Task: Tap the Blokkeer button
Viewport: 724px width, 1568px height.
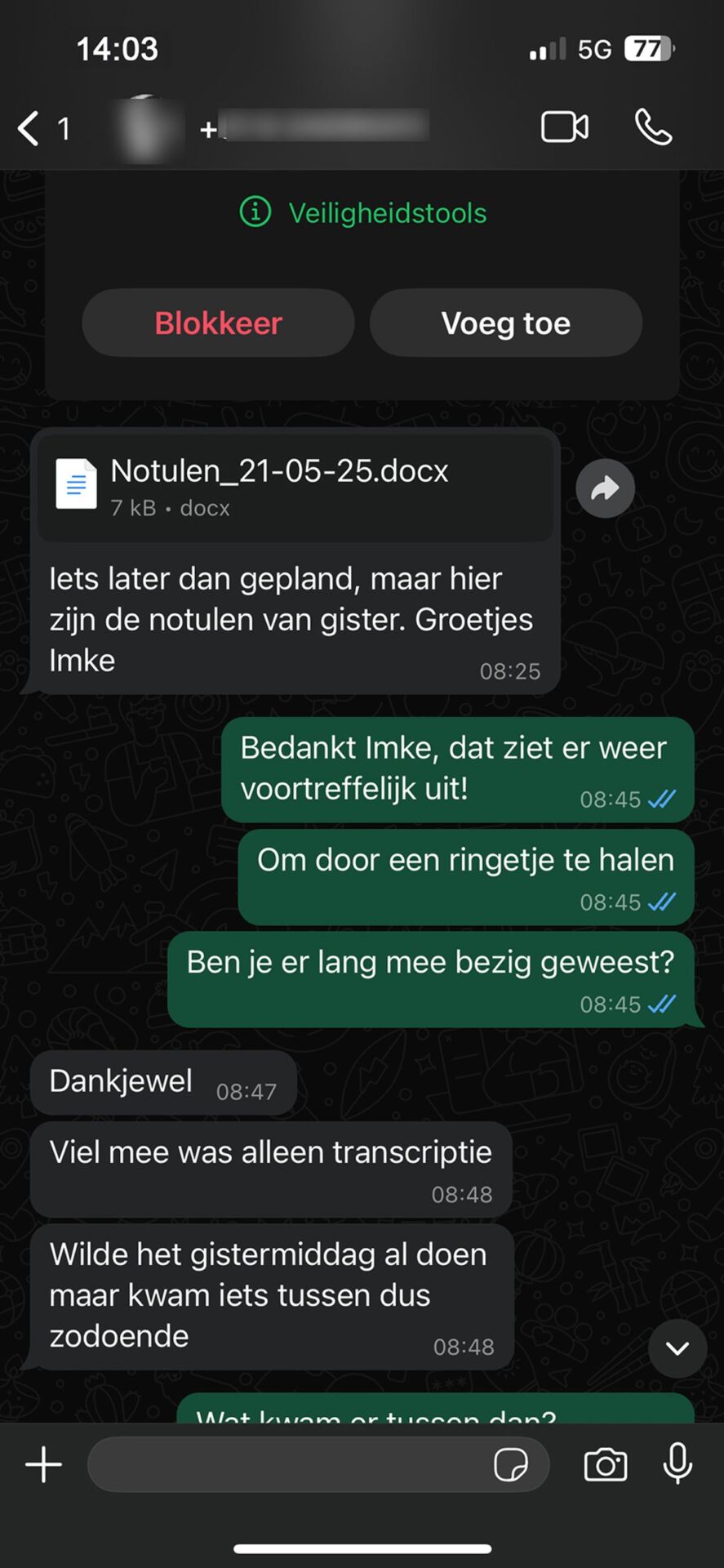Action: (x=218, y=323)
